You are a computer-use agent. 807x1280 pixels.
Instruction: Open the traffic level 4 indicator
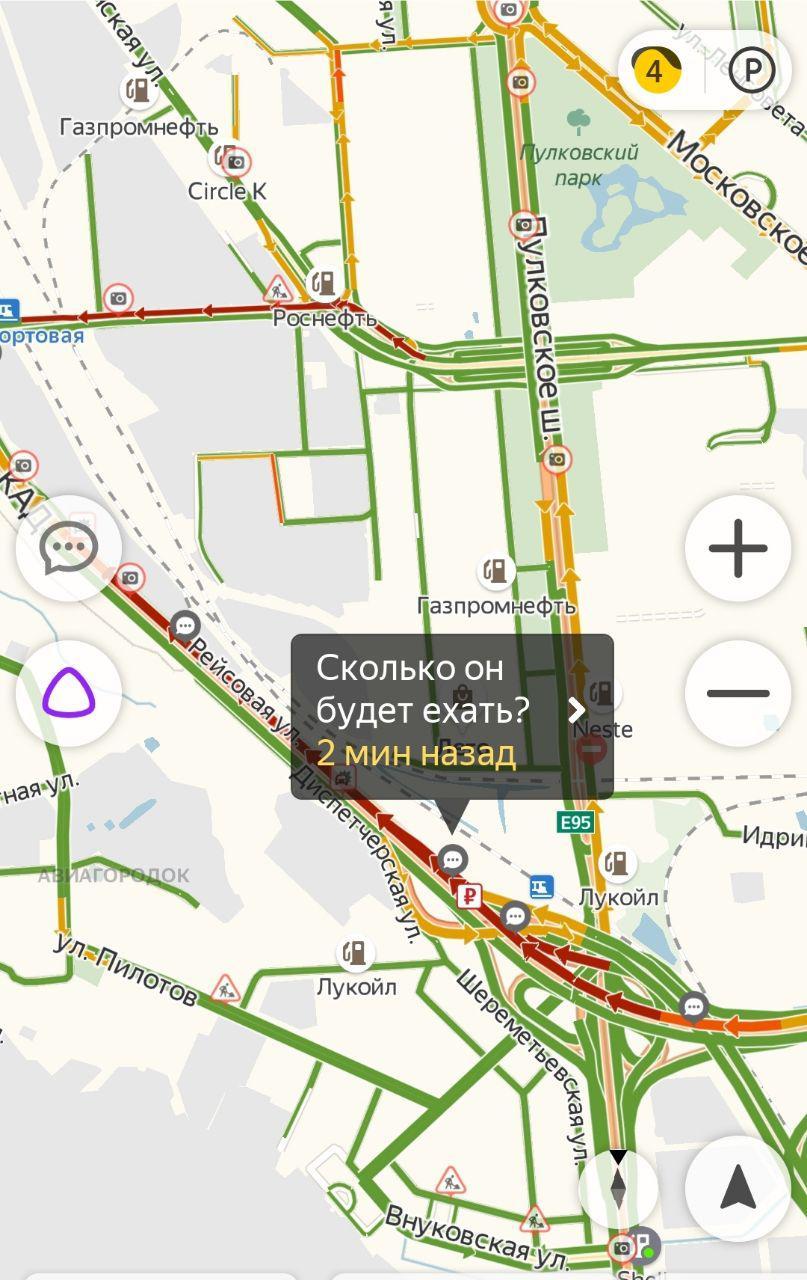tap(656, 71)
